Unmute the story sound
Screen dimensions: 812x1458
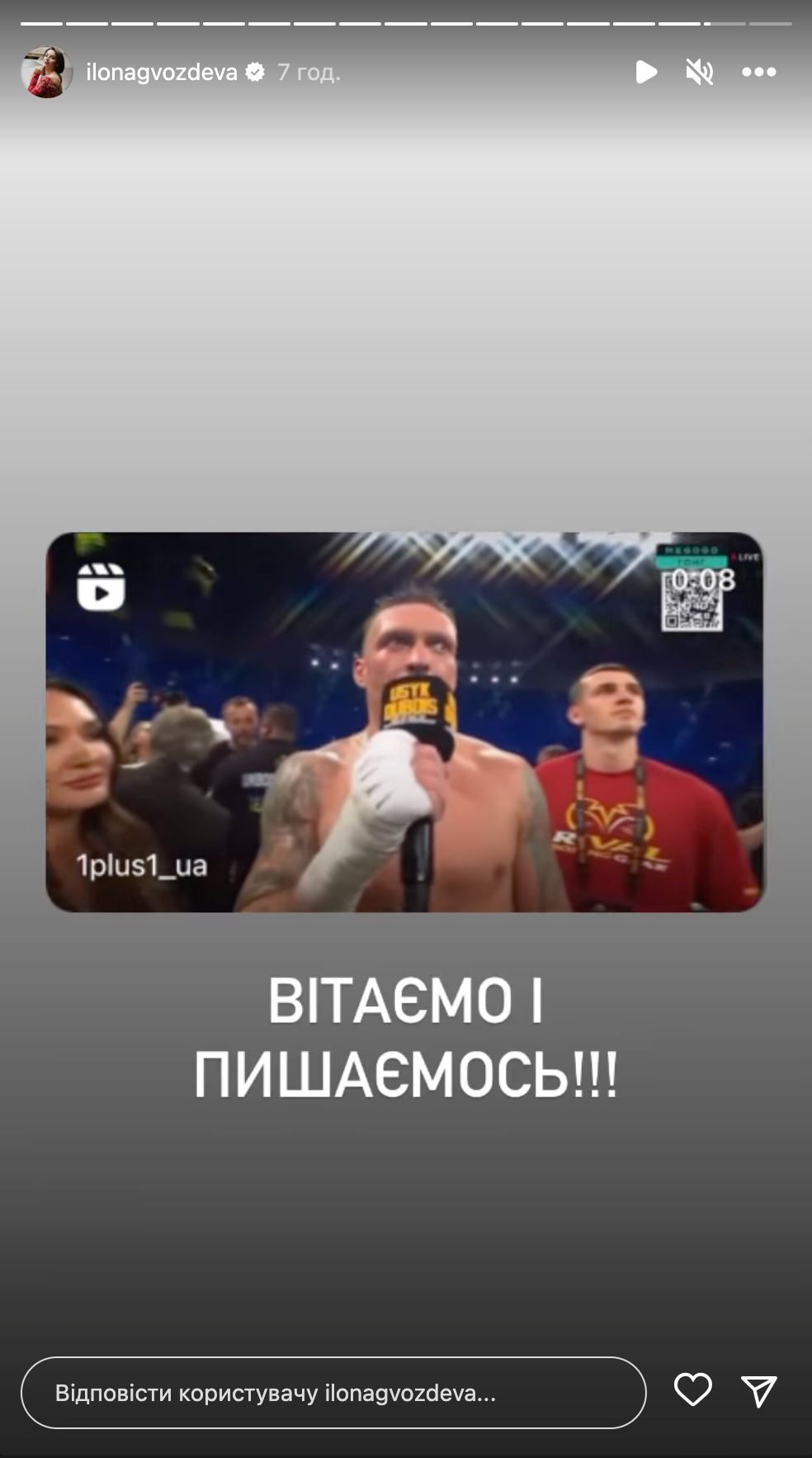699,73
